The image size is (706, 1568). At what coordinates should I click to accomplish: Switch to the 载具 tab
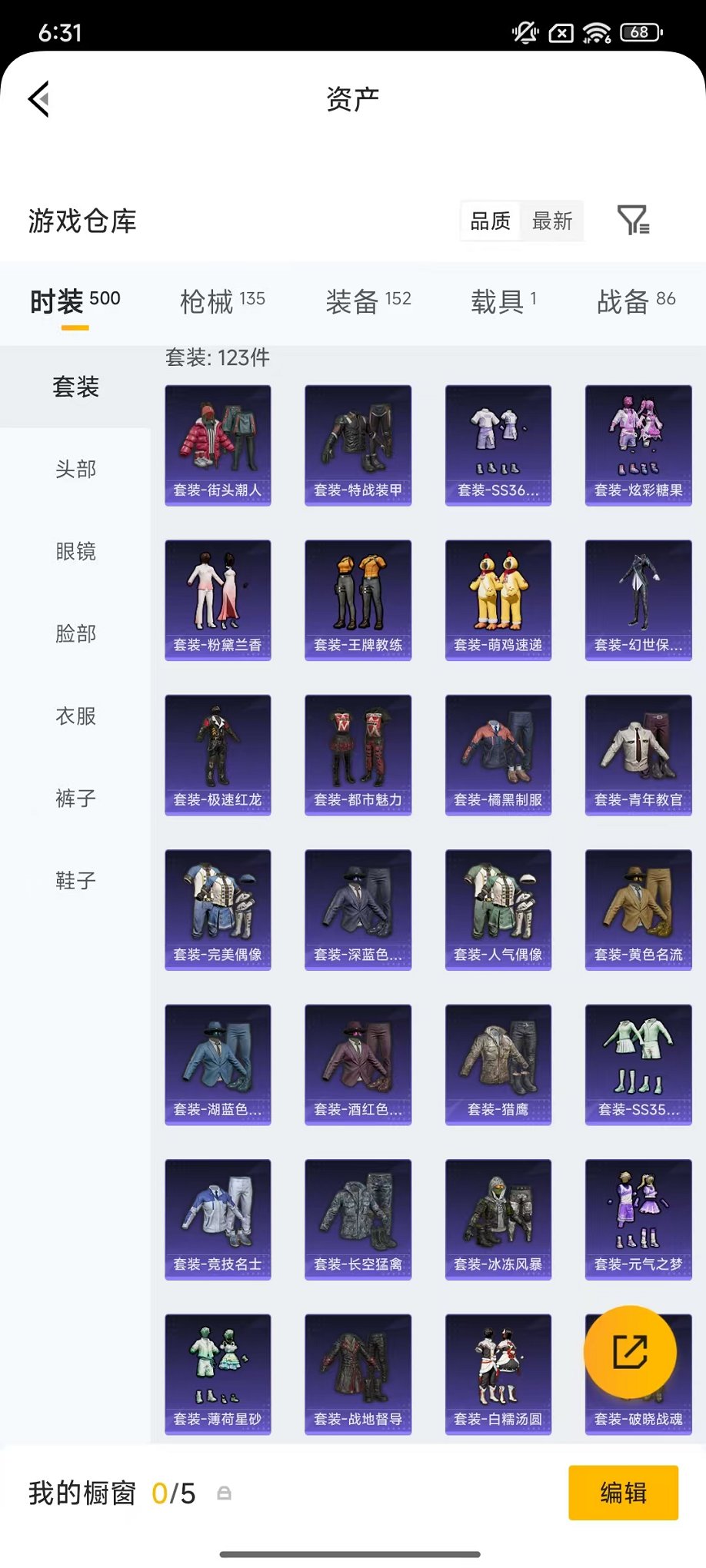pyautogui.click(x=504, y=301)
